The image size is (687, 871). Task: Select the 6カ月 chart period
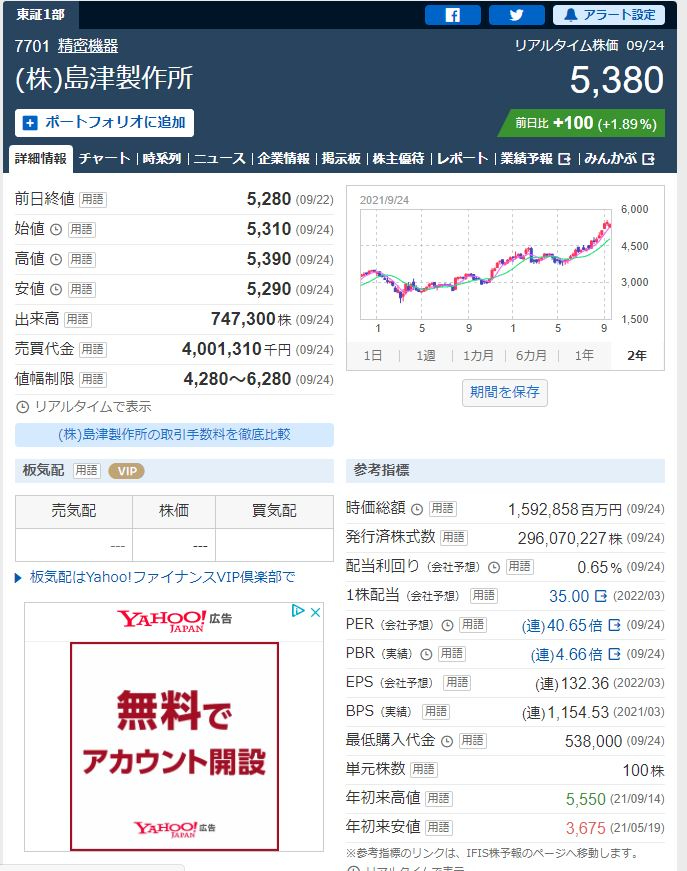(x=531, y=355)
